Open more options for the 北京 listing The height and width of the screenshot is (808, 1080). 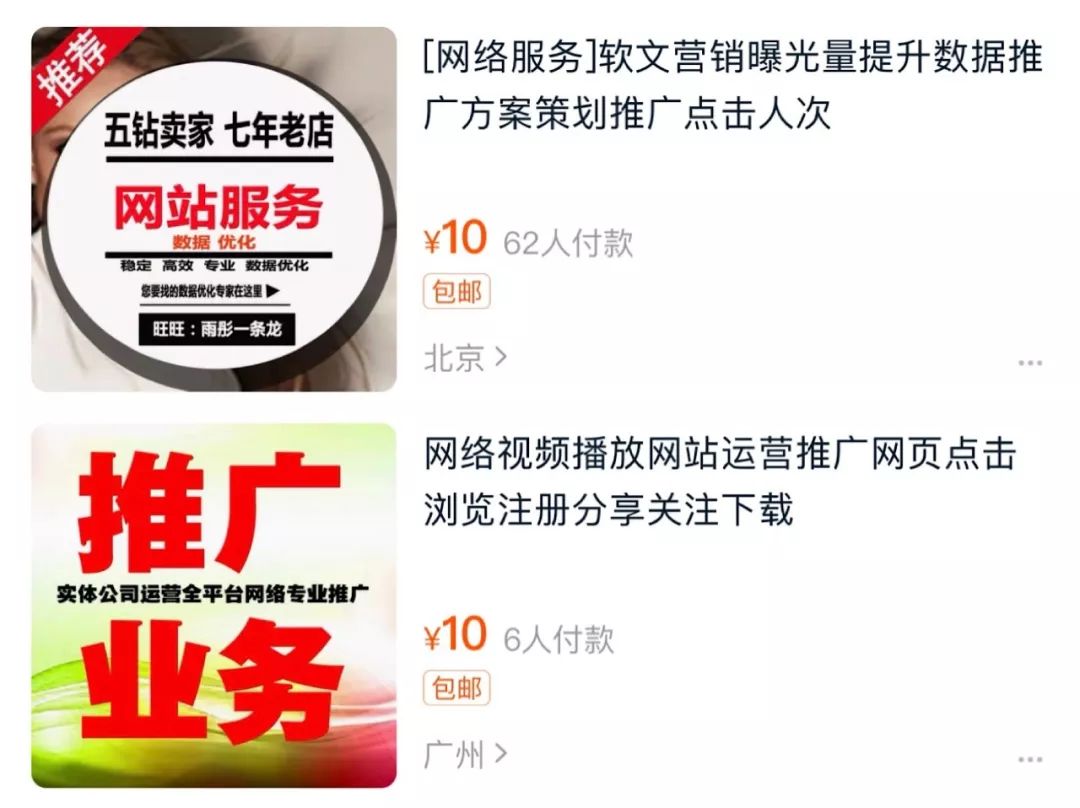click(x=1030, y=363)
